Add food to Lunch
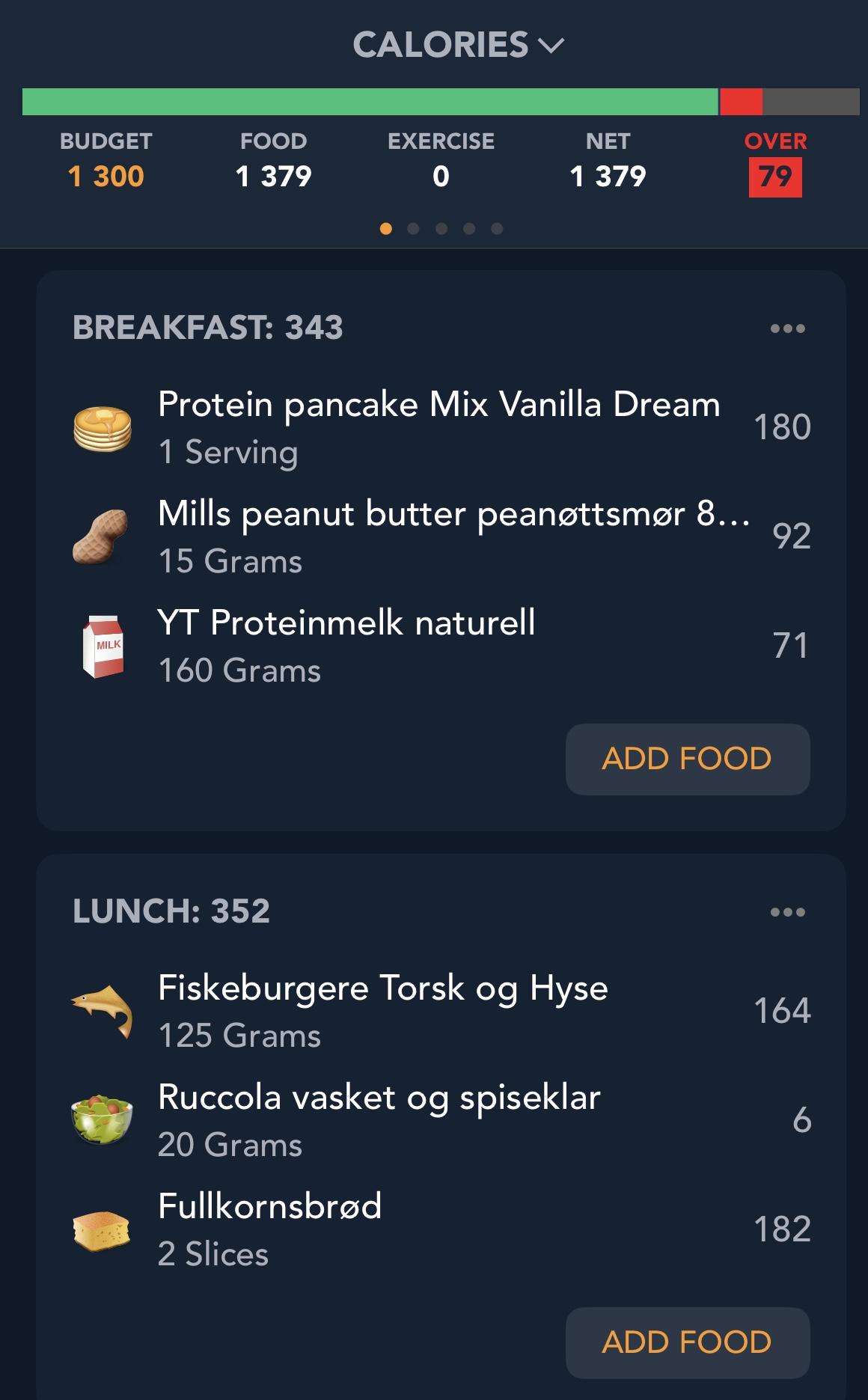 click(x=687, y=1342)
